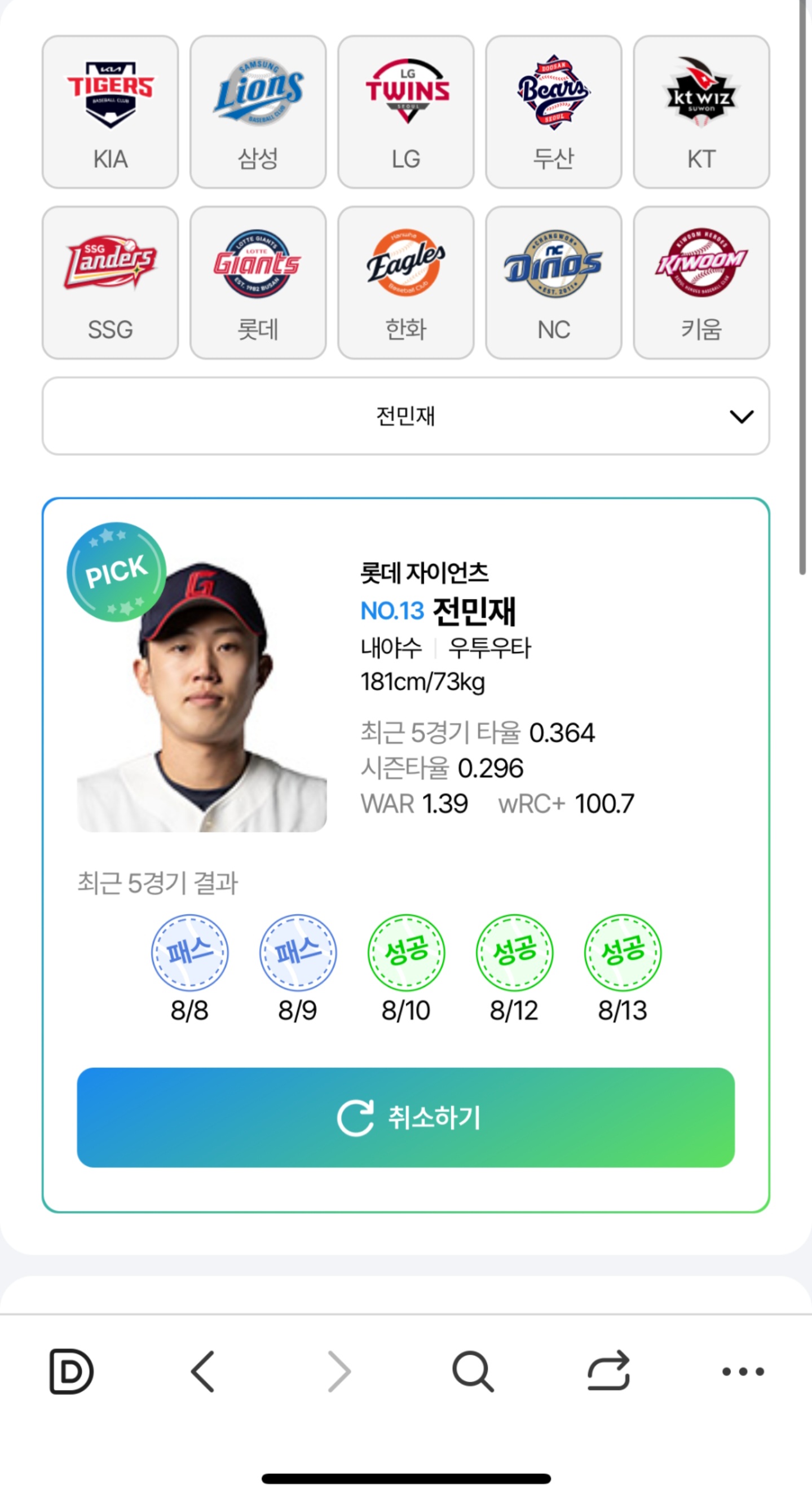This screenshot has height=1503, width=812.
Task: Open the three-dot more menu
Action: [x=743, y=1371]
